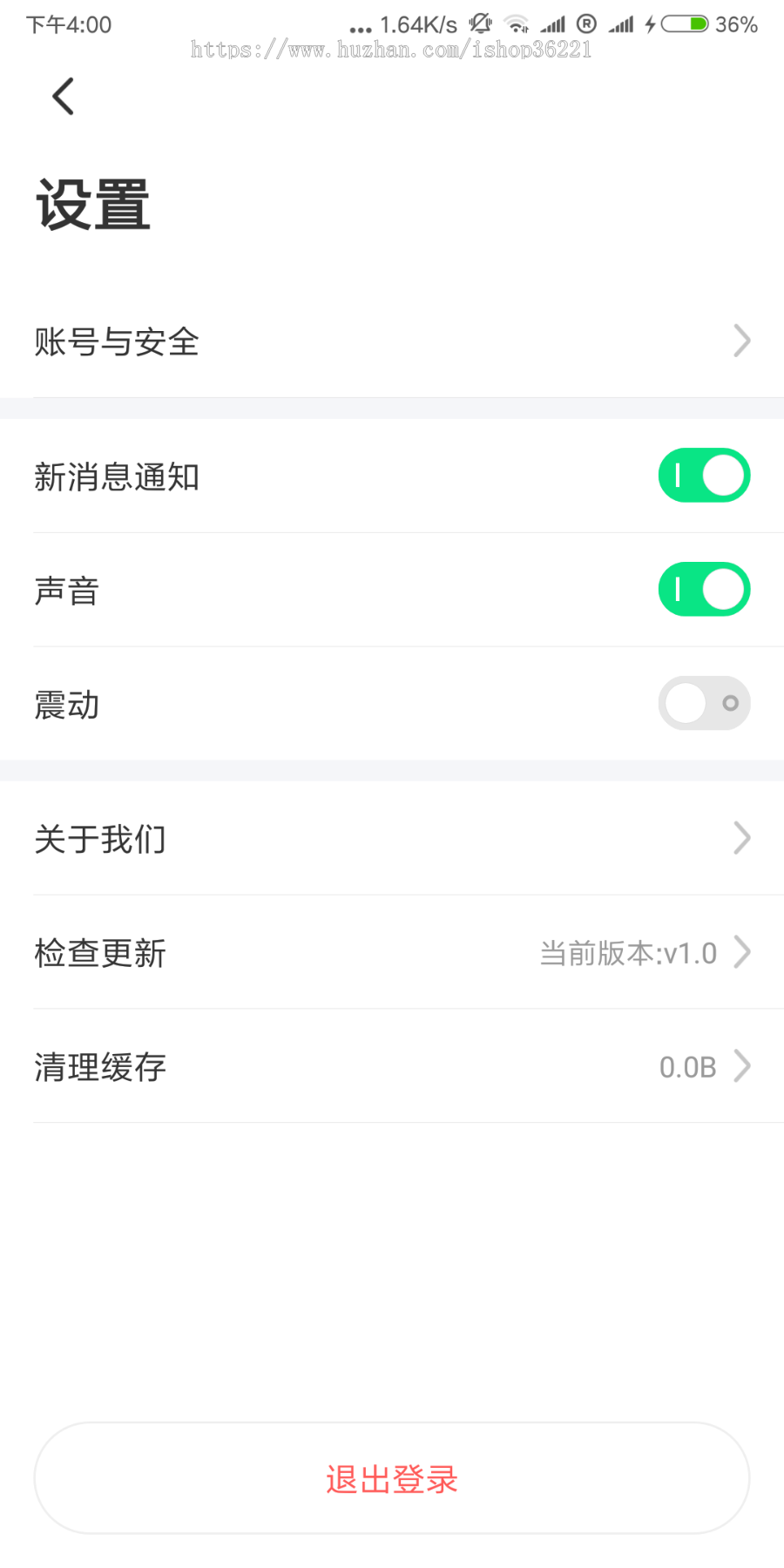
Task: Tap the roaming (R) icon in status bar
Action: click(586, 24)
